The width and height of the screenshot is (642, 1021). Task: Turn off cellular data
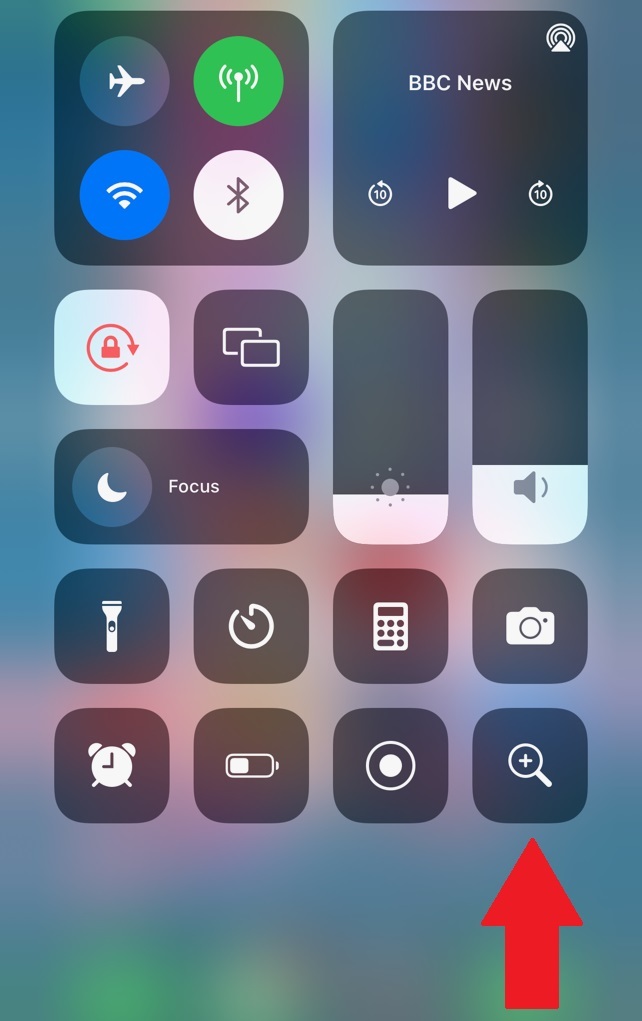coord(238,81)
